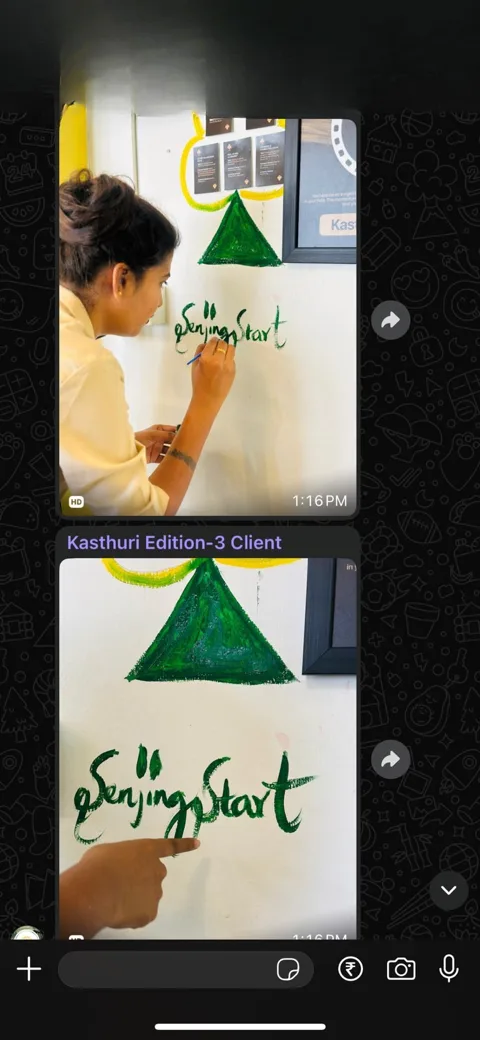
Task: Open the sticker picker
Action: 288,969
